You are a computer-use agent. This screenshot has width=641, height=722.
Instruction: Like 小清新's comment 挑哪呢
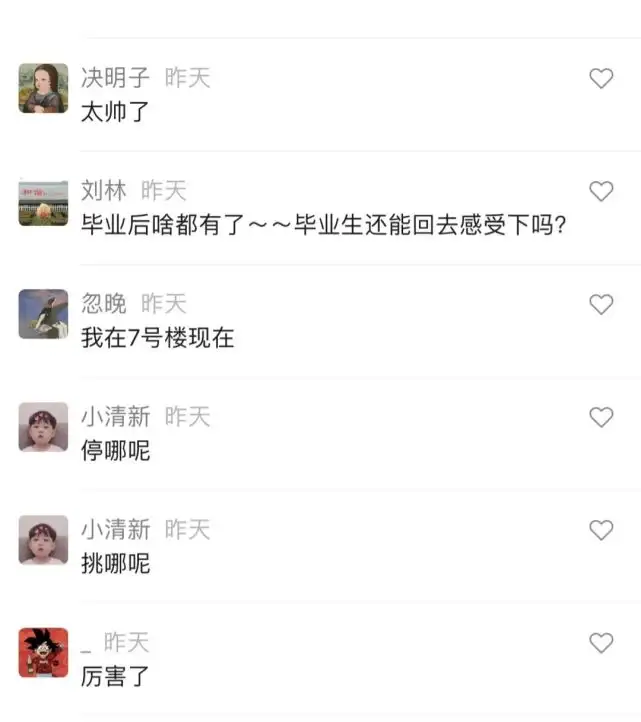[x=601, y=530]
